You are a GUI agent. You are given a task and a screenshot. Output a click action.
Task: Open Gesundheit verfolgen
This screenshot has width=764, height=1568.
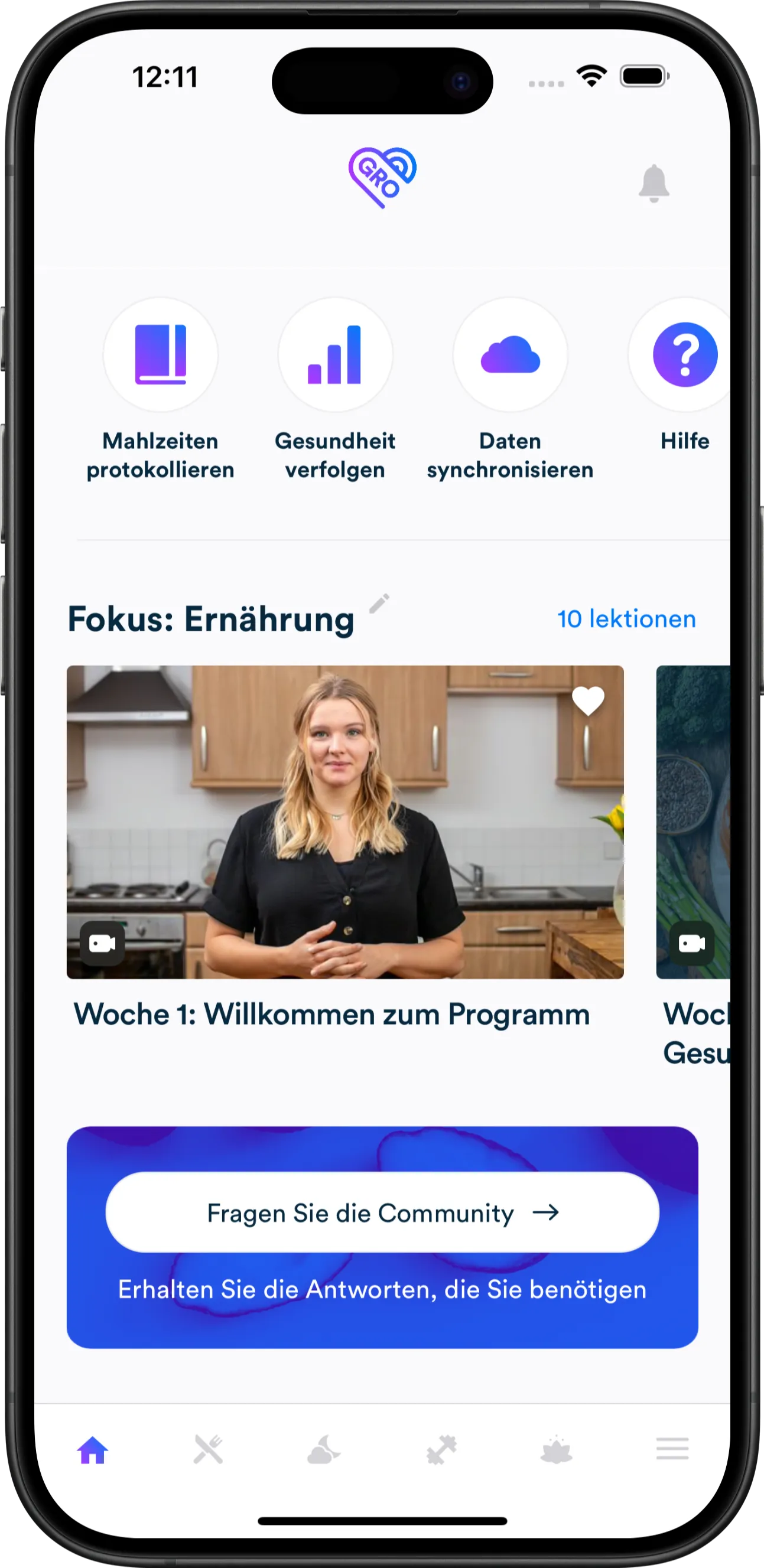pos(335,355)
